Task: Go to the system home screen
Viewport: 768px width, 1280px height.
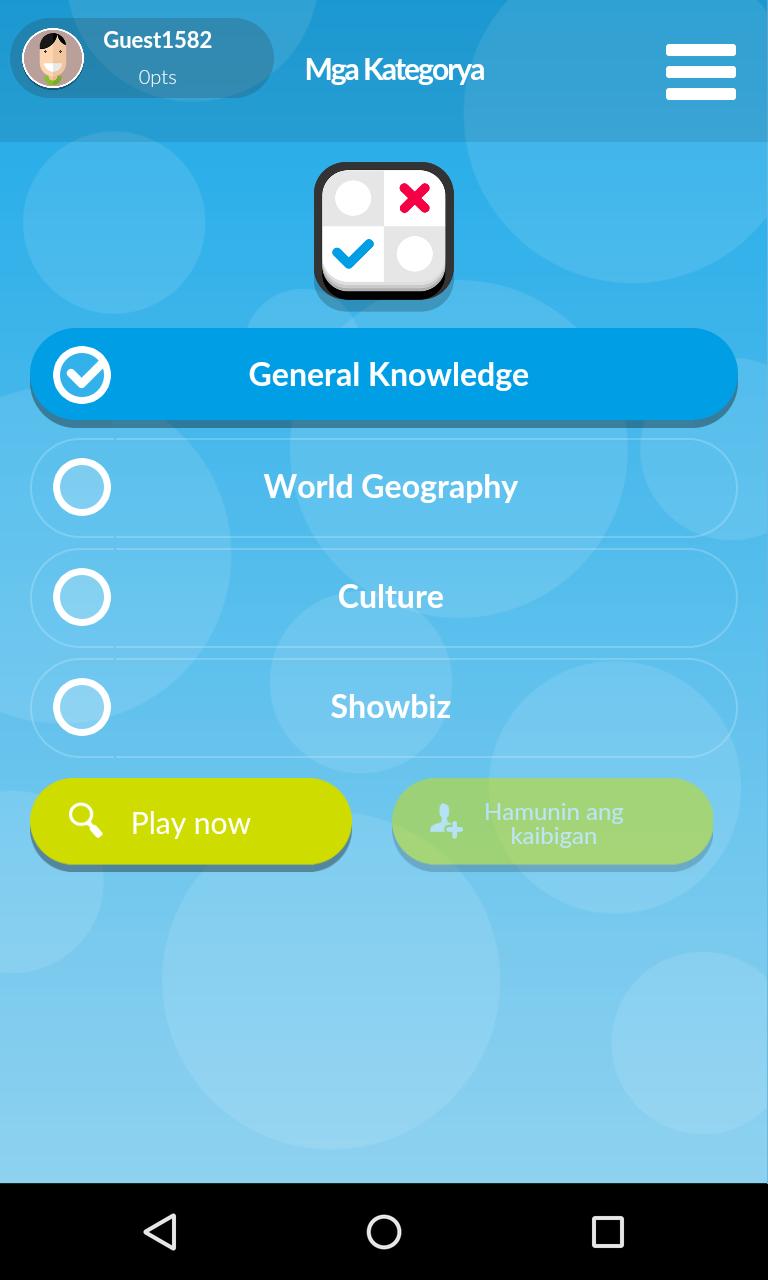Action: [x=384, y=1231]
